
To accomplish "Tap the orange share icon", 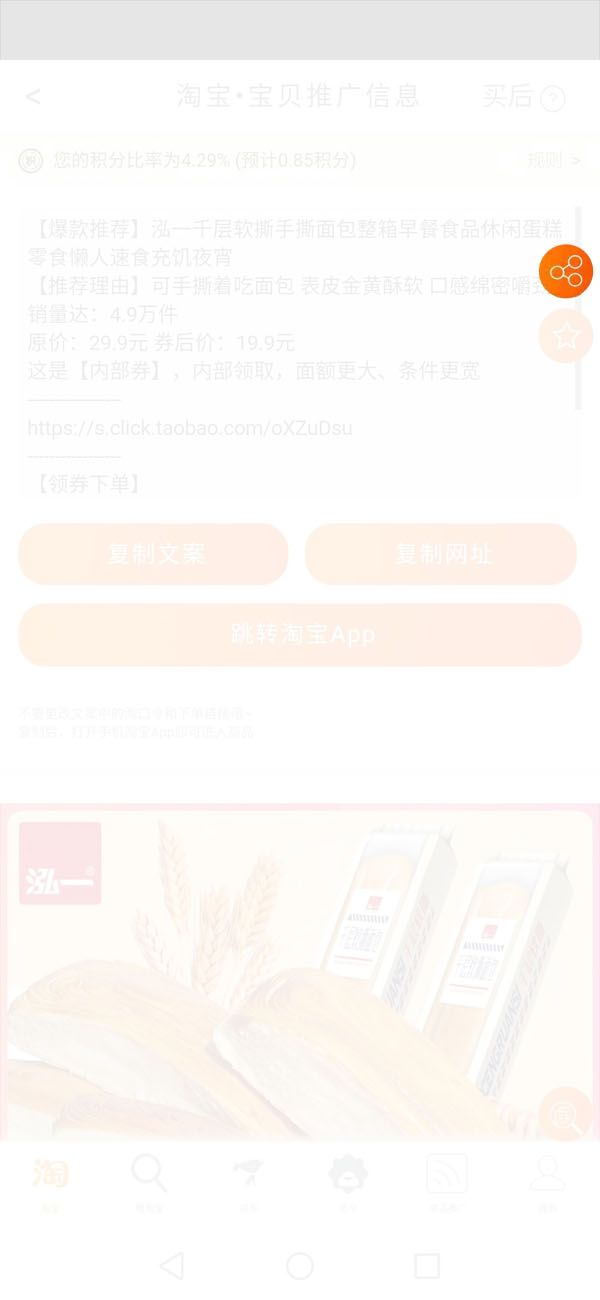I will [566, 271].
